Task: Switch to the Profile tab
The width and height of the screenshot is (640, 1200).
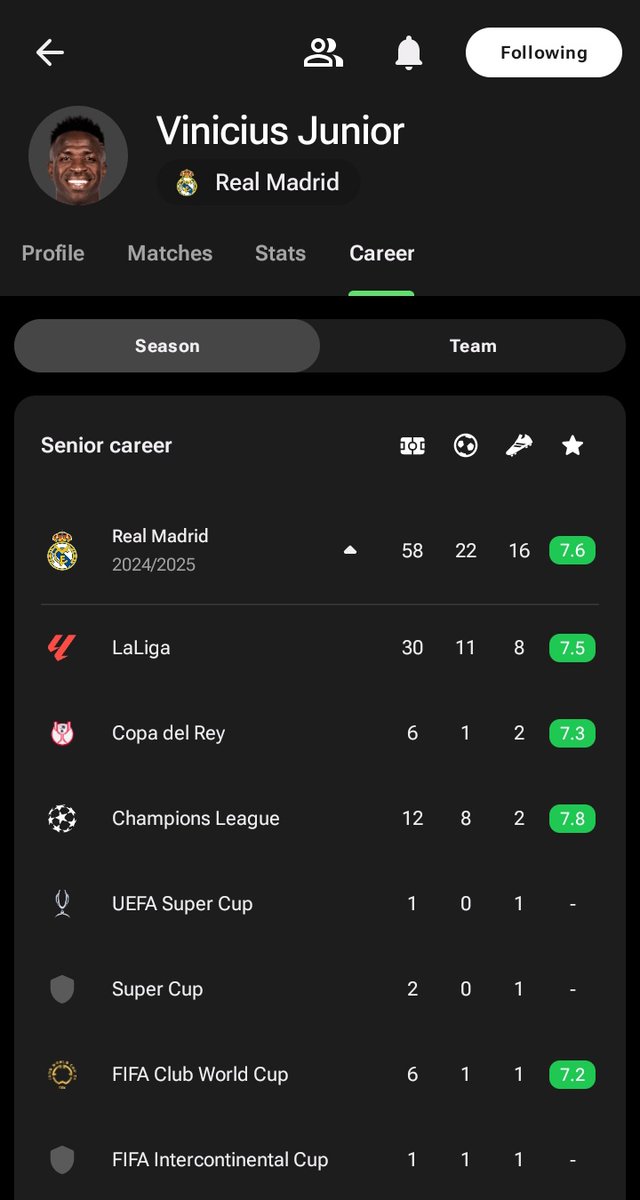Action: 53,254
